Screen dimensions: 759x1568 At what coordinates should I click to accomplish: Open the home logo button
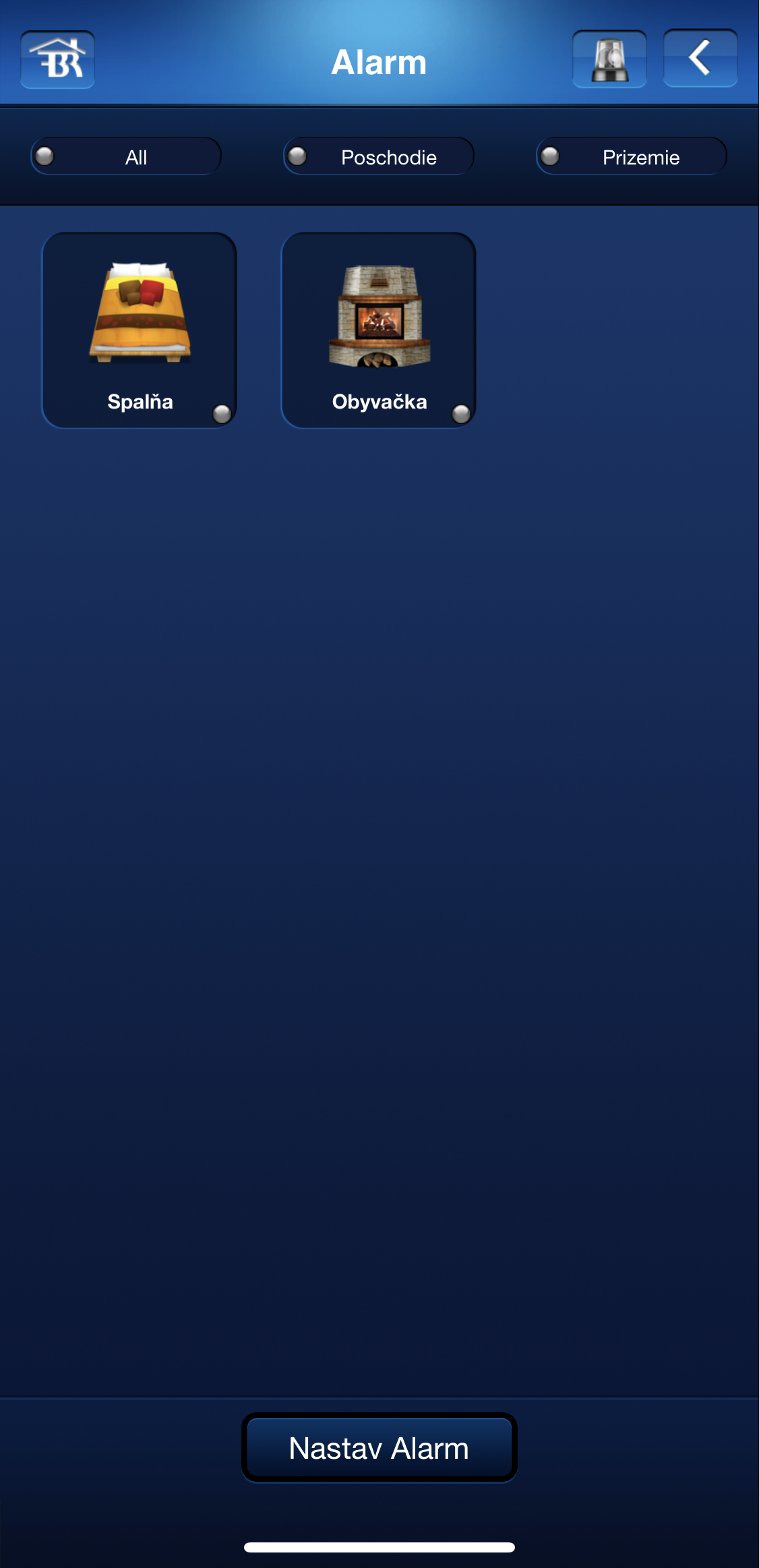(57, 59)
